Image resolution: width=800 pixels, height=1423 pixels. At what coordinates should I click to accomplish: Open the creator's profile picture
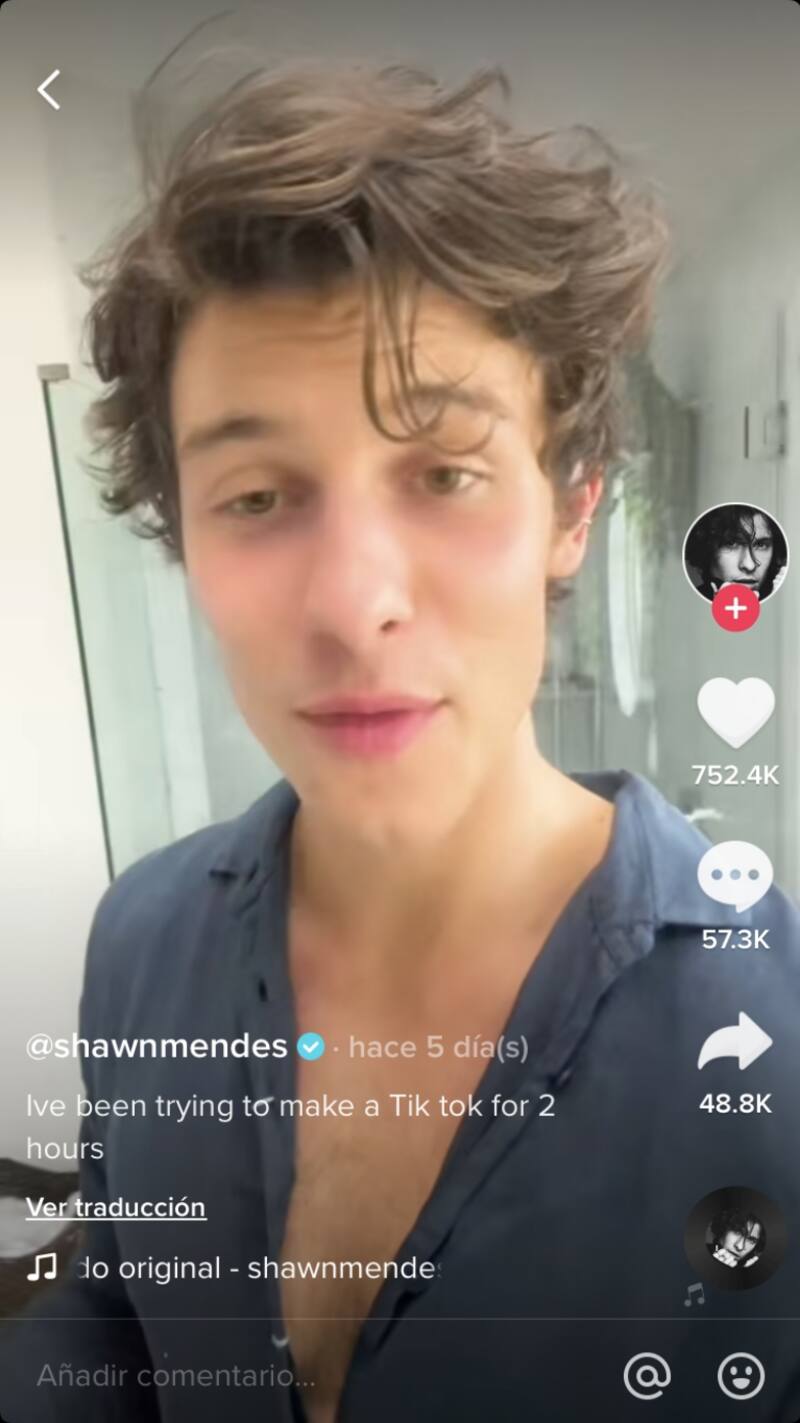click(735, 551)
